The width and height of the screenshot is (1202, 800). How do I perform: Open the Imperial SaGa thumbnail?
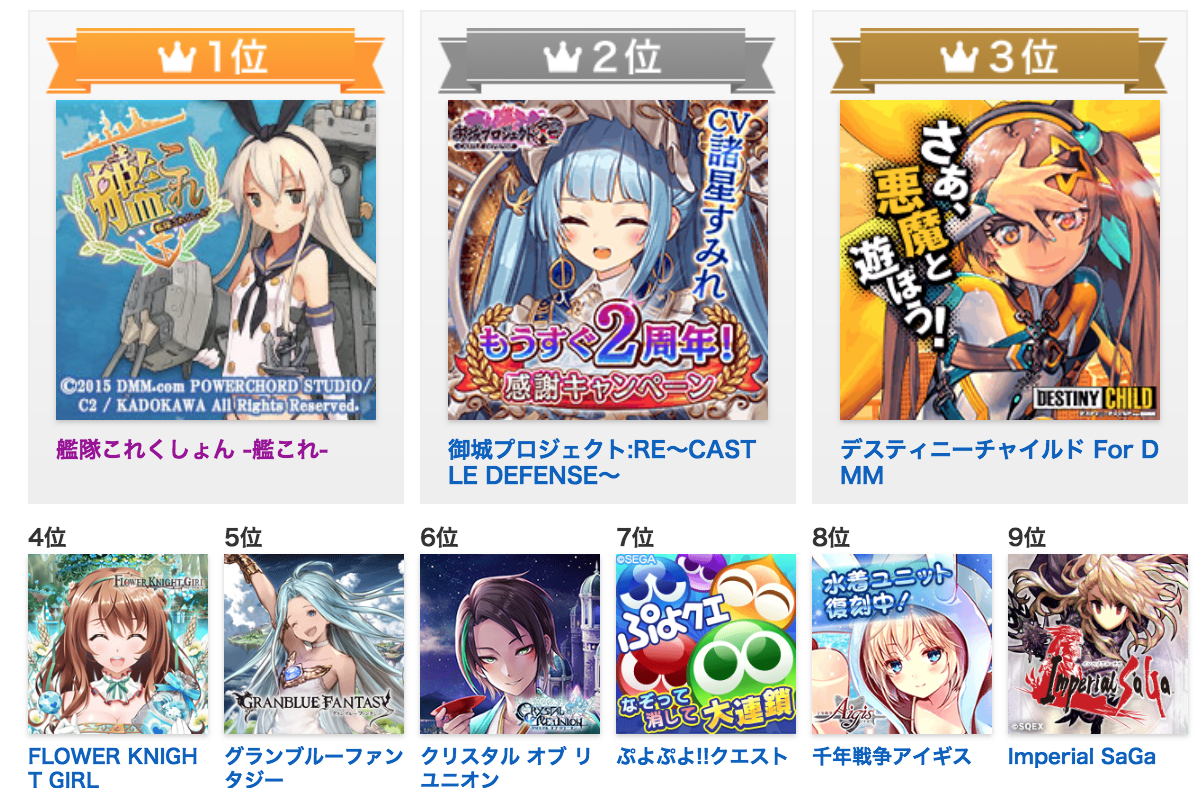[1098, 644]
